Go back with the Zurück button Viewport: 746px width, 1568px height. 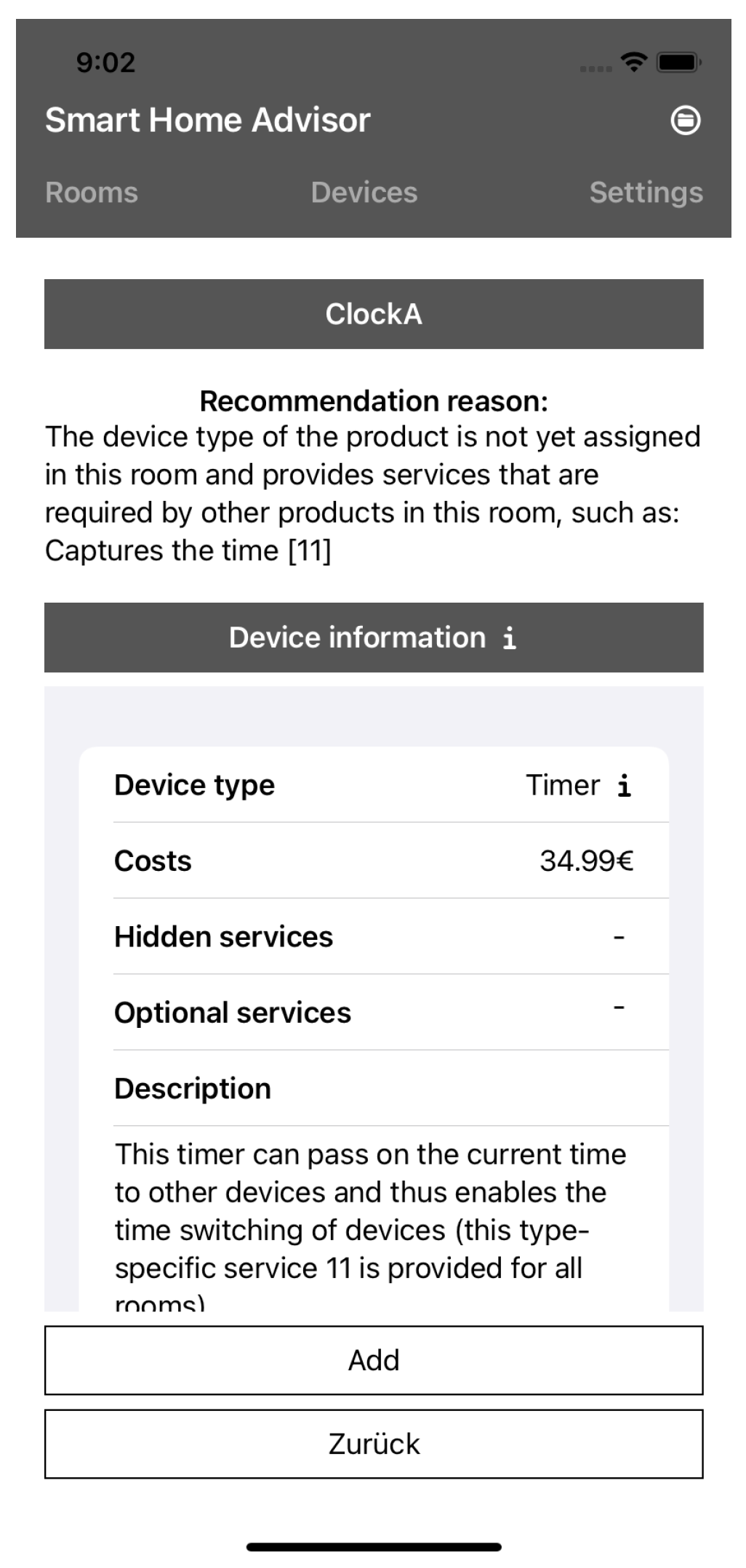pos(373,1444)
